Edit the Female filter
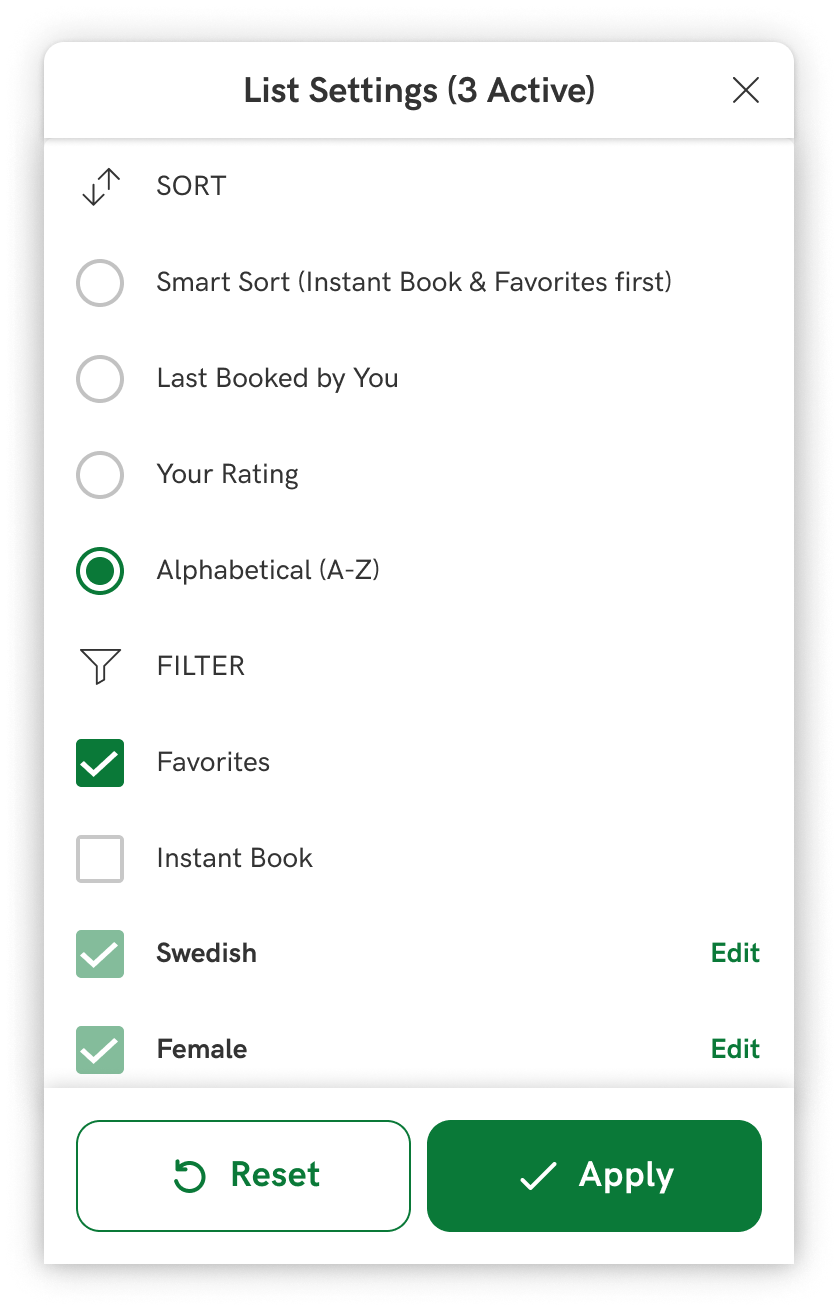 tap(735, 1049)
